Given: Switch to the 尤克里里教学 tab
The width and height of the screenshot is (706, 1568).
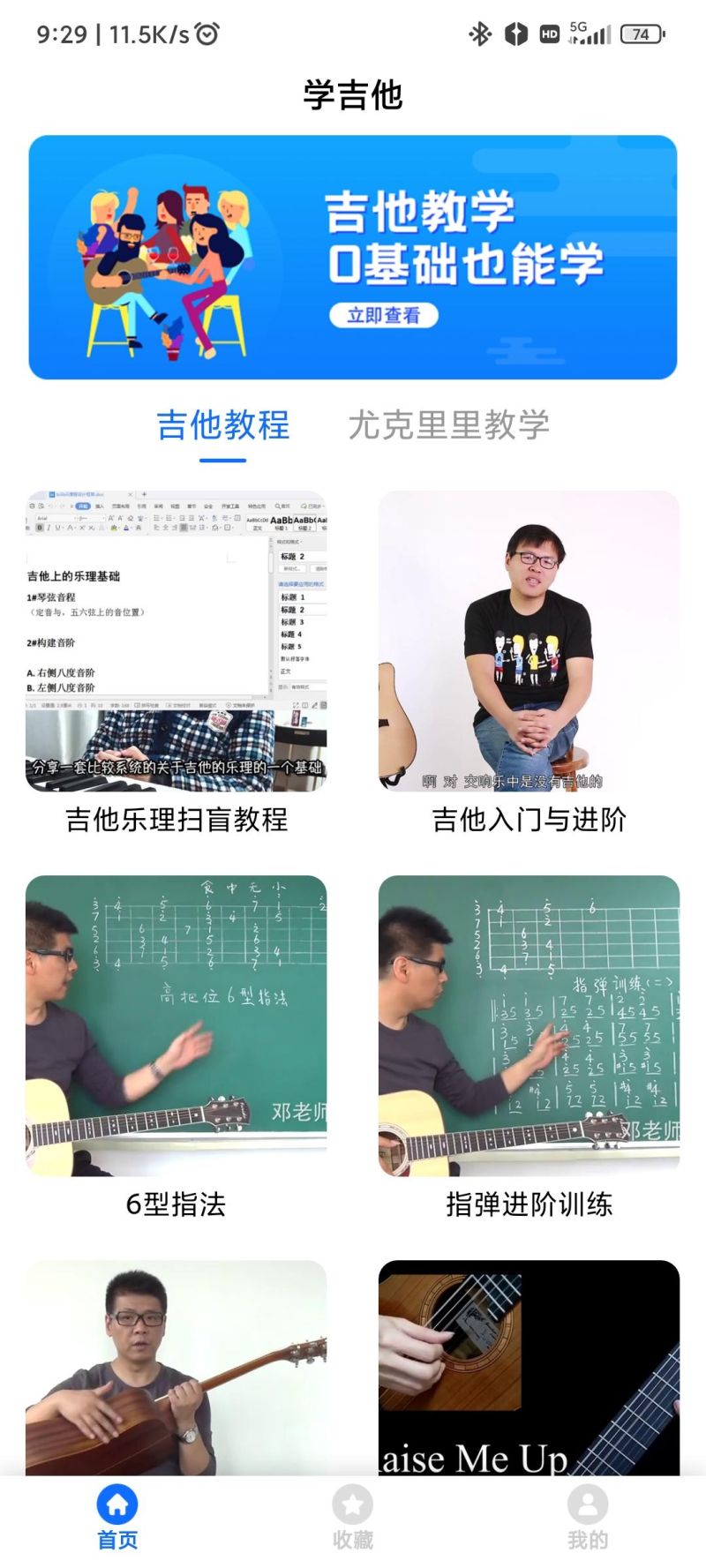Looking at the screenshot, I should [x=448, y=425].
